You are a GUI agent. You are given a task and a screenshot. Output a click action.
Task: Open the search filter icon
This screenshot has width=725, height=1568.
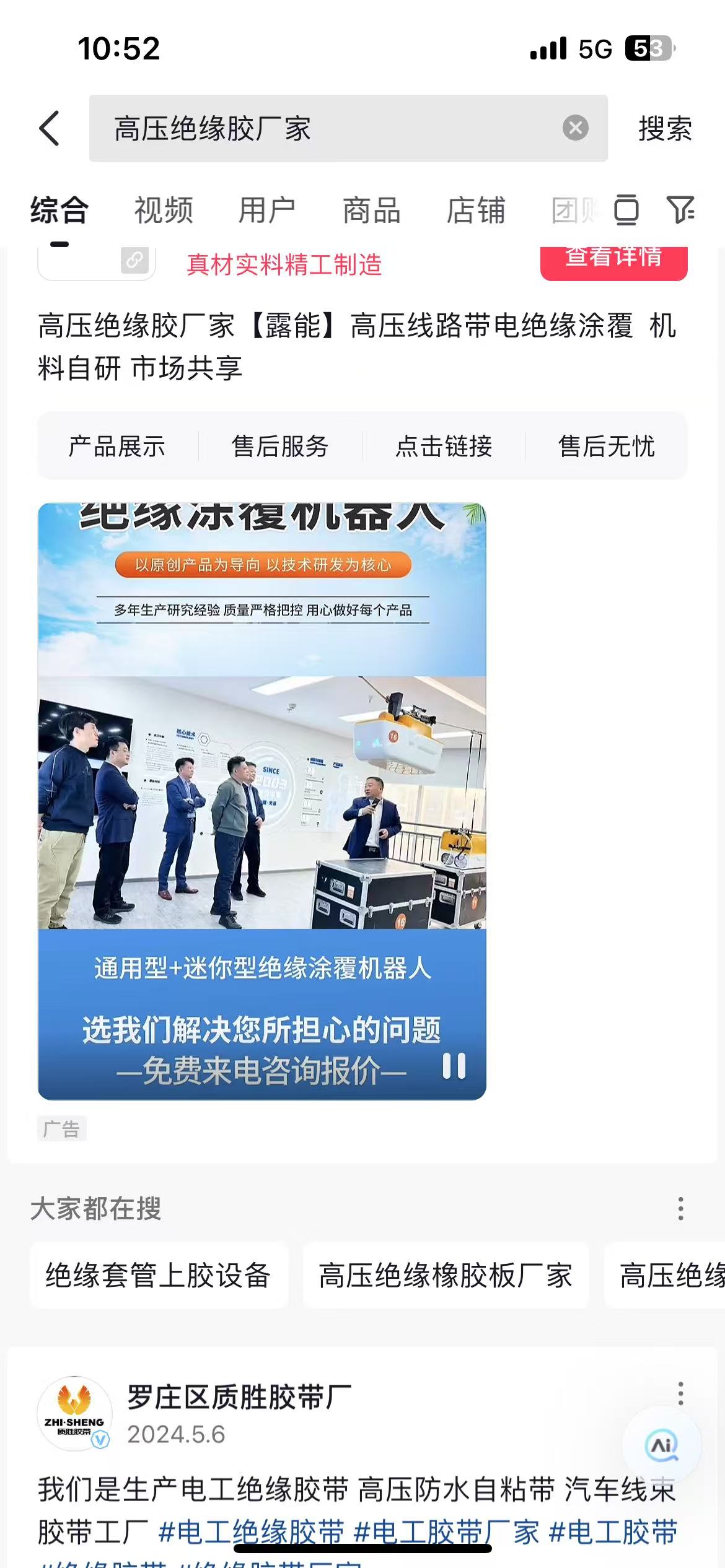click(x=680, y=210)
